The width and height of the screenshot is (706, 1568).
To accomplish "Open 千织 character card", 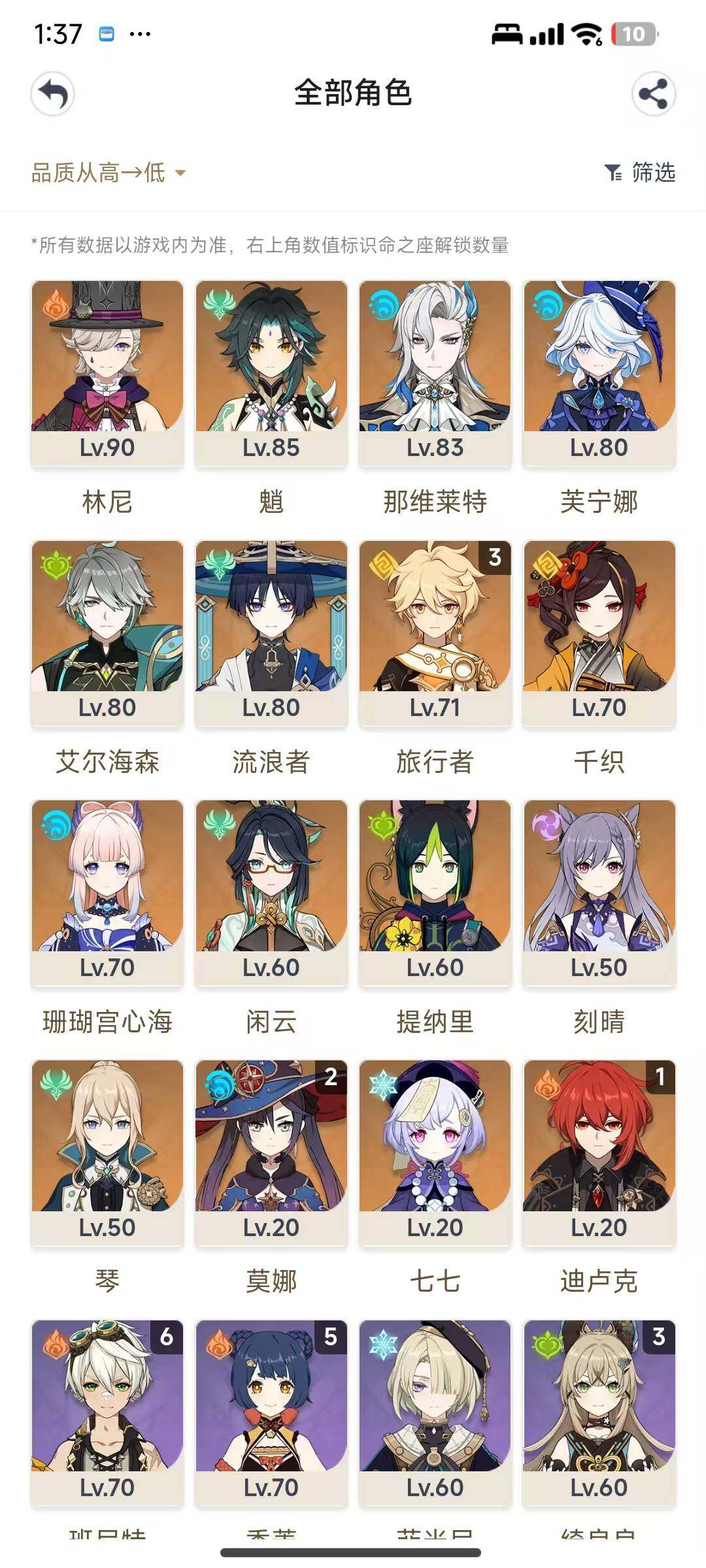I will click(599, 632).
